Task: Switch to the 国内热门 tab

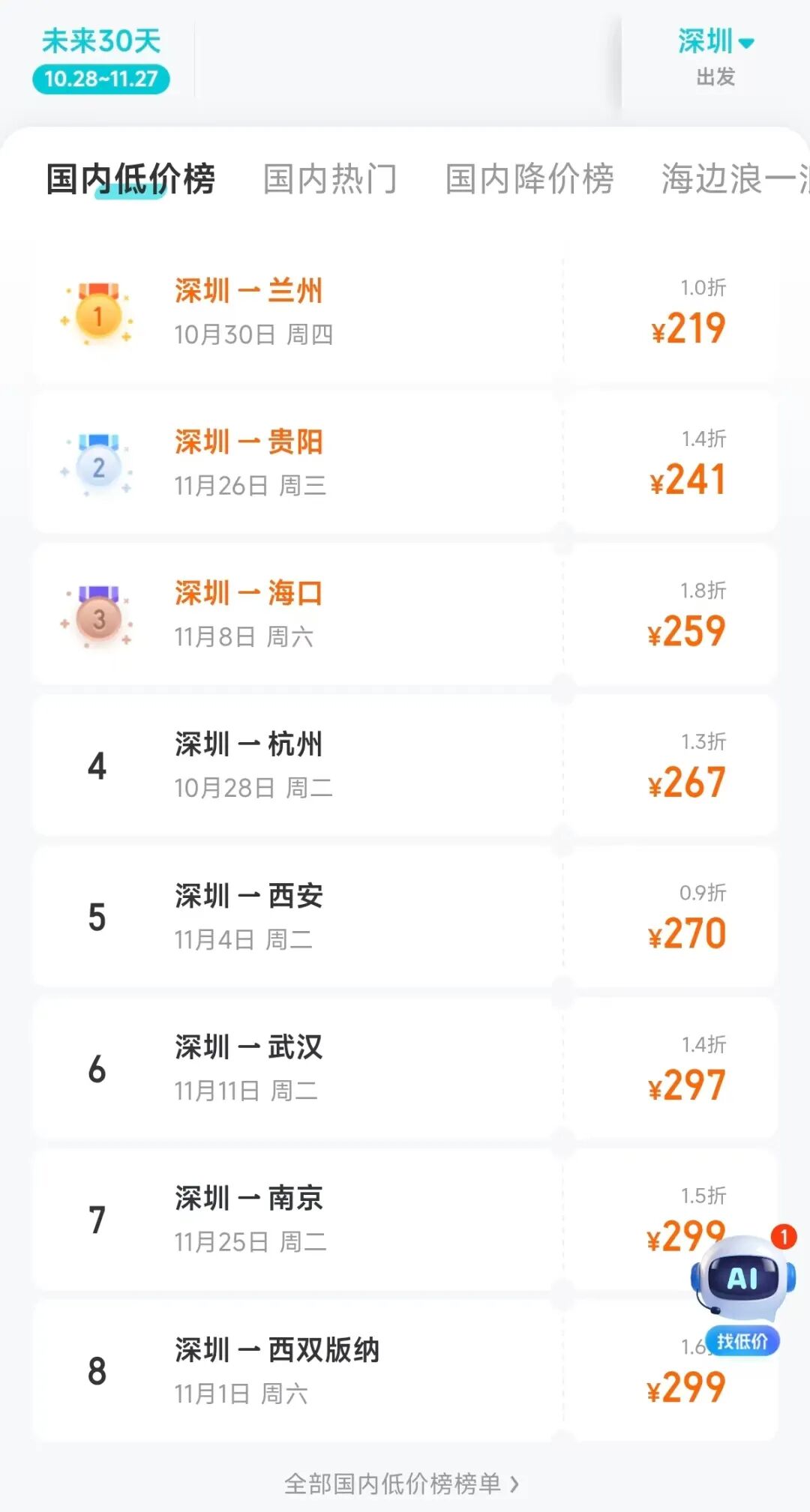Action: click(x=330, y=179)
